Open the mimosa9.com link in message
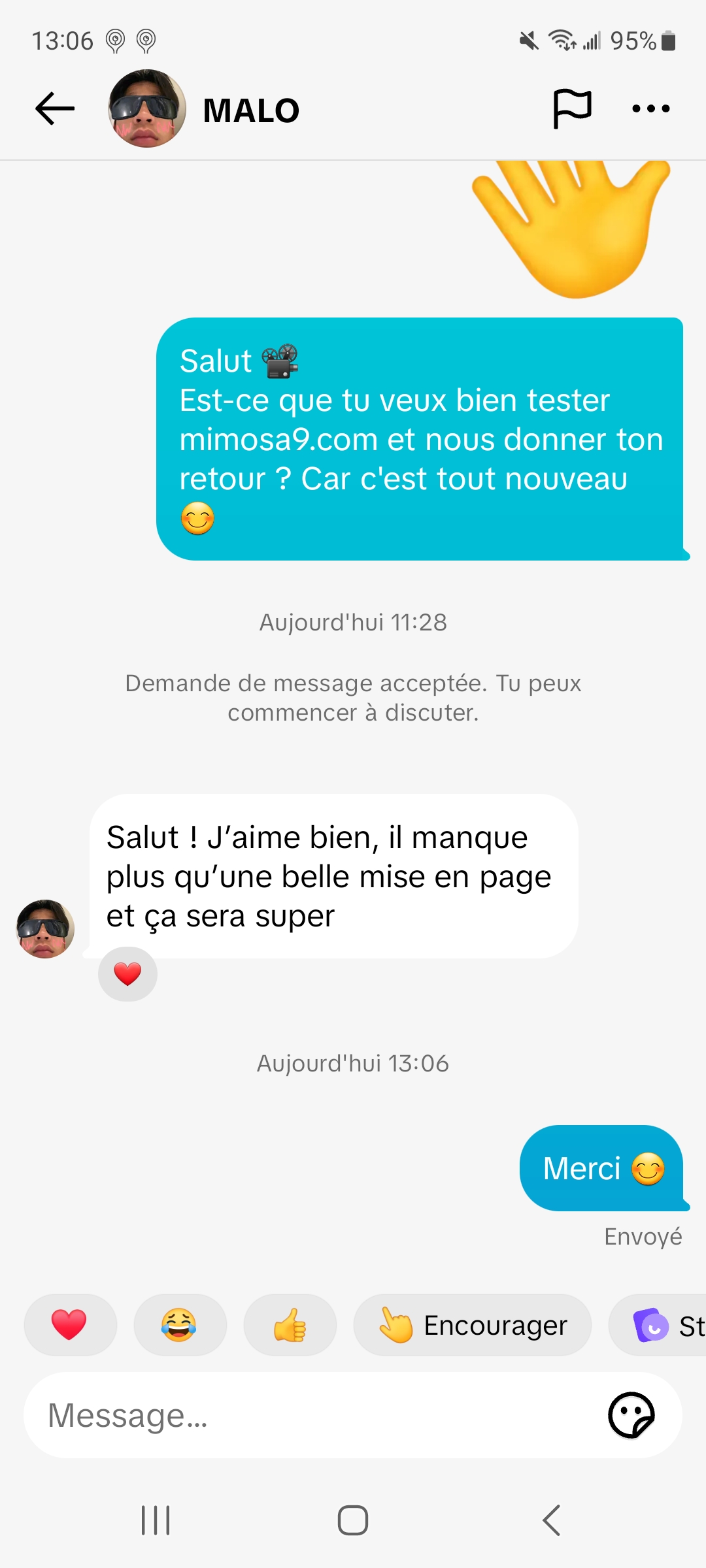706x1568 pixels. coord(278,440)
